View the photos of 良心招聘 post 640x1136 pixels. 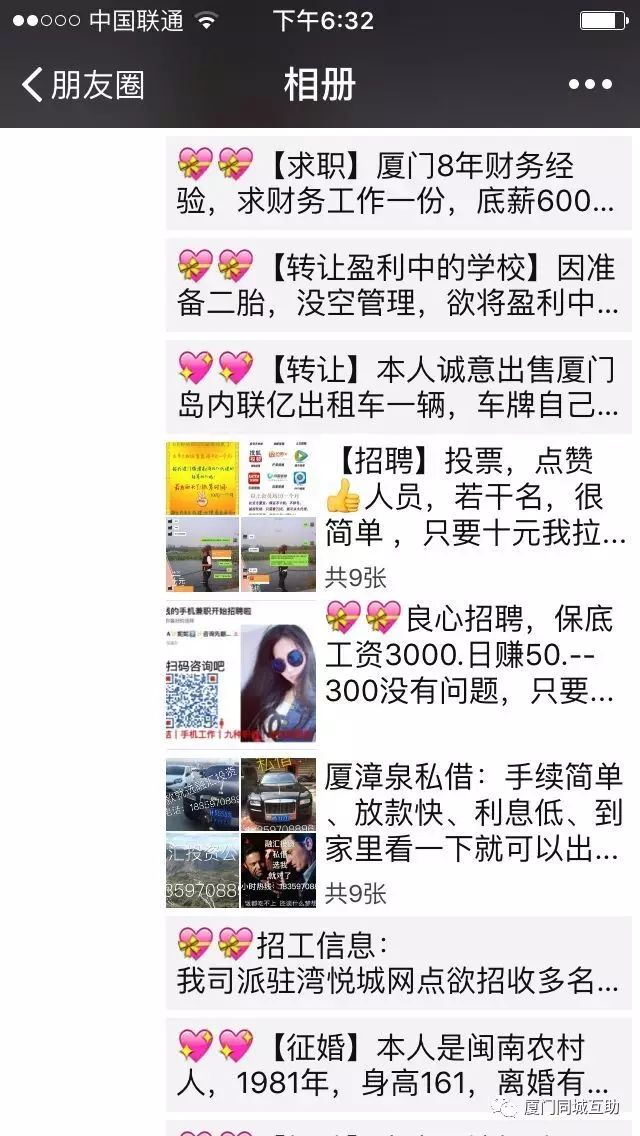[241, 674]
